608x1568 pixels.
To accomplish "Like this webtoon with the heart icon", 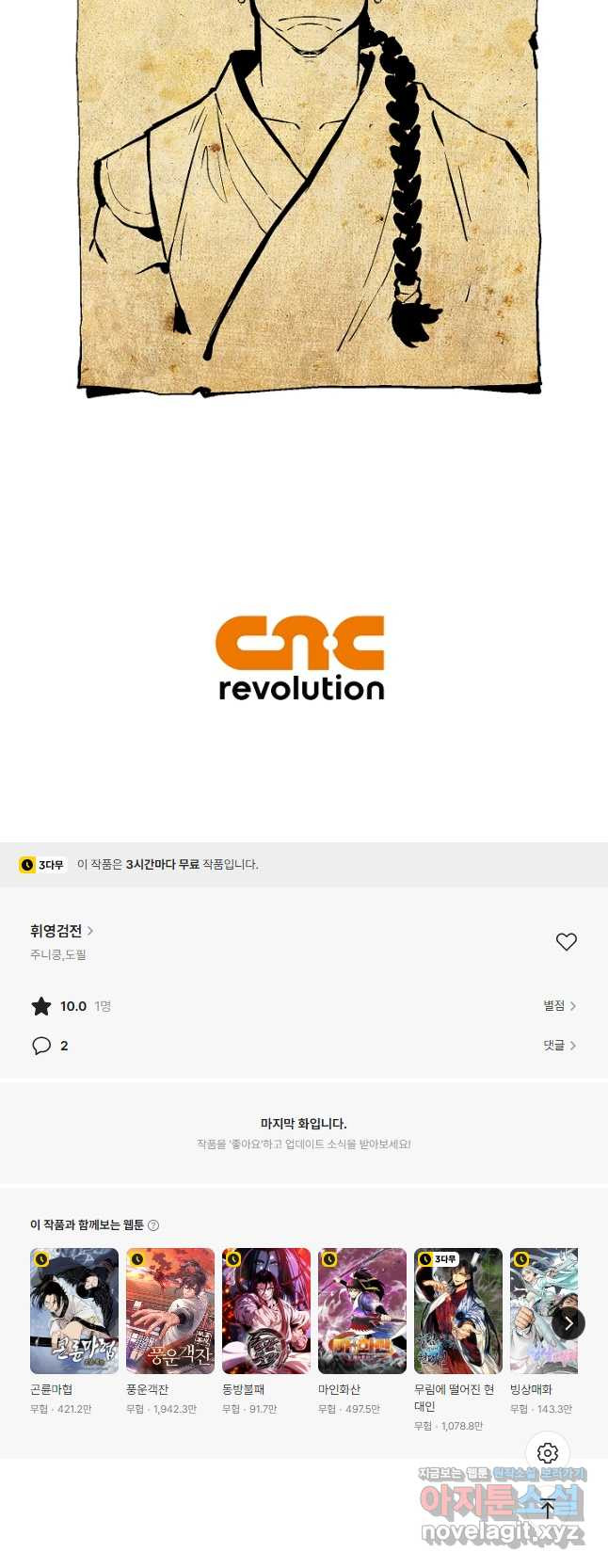I will click(566, 941).
